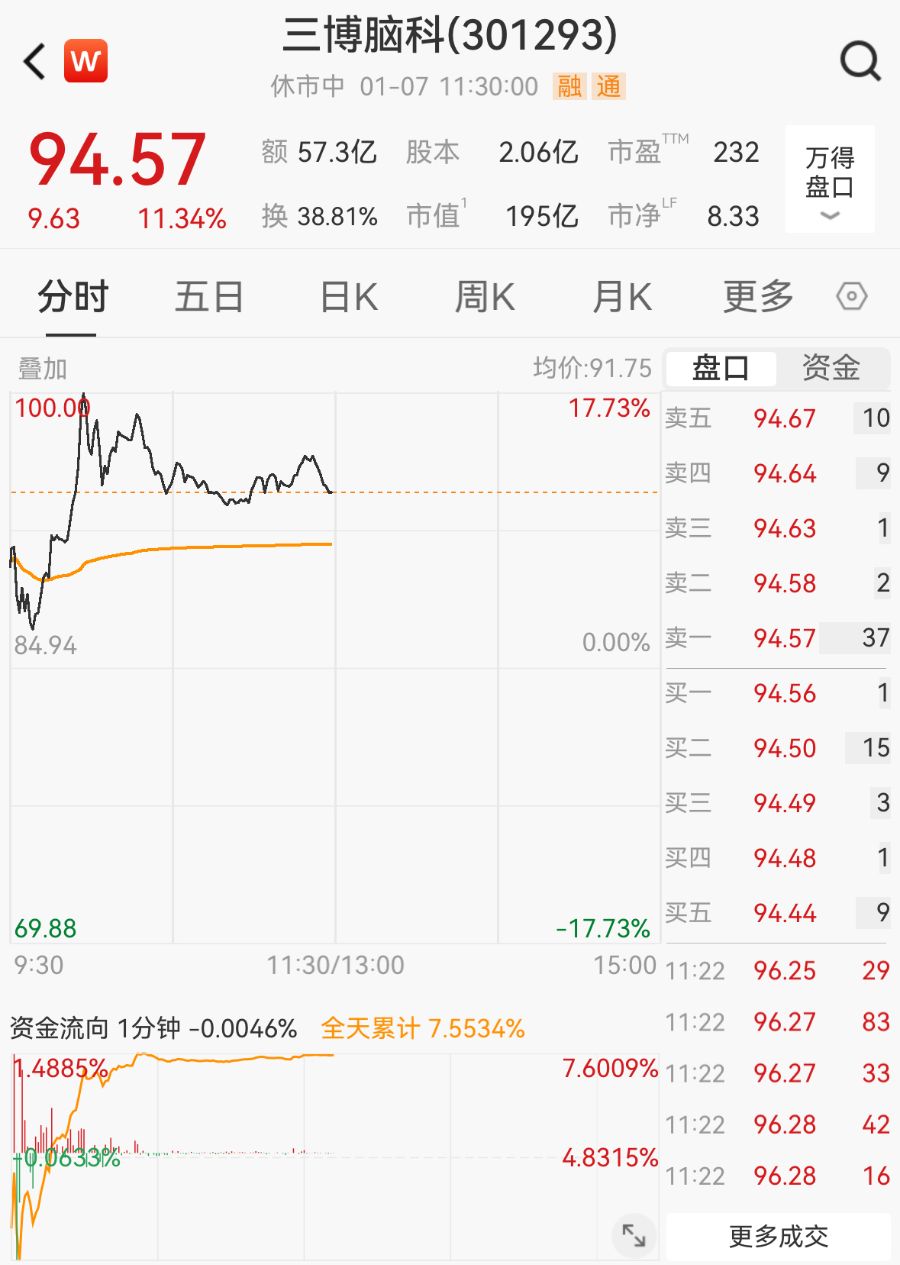Expand the capital flow chart fullscreen
This screenshot has height=1265, width=900.
[x=633, y=1235]
